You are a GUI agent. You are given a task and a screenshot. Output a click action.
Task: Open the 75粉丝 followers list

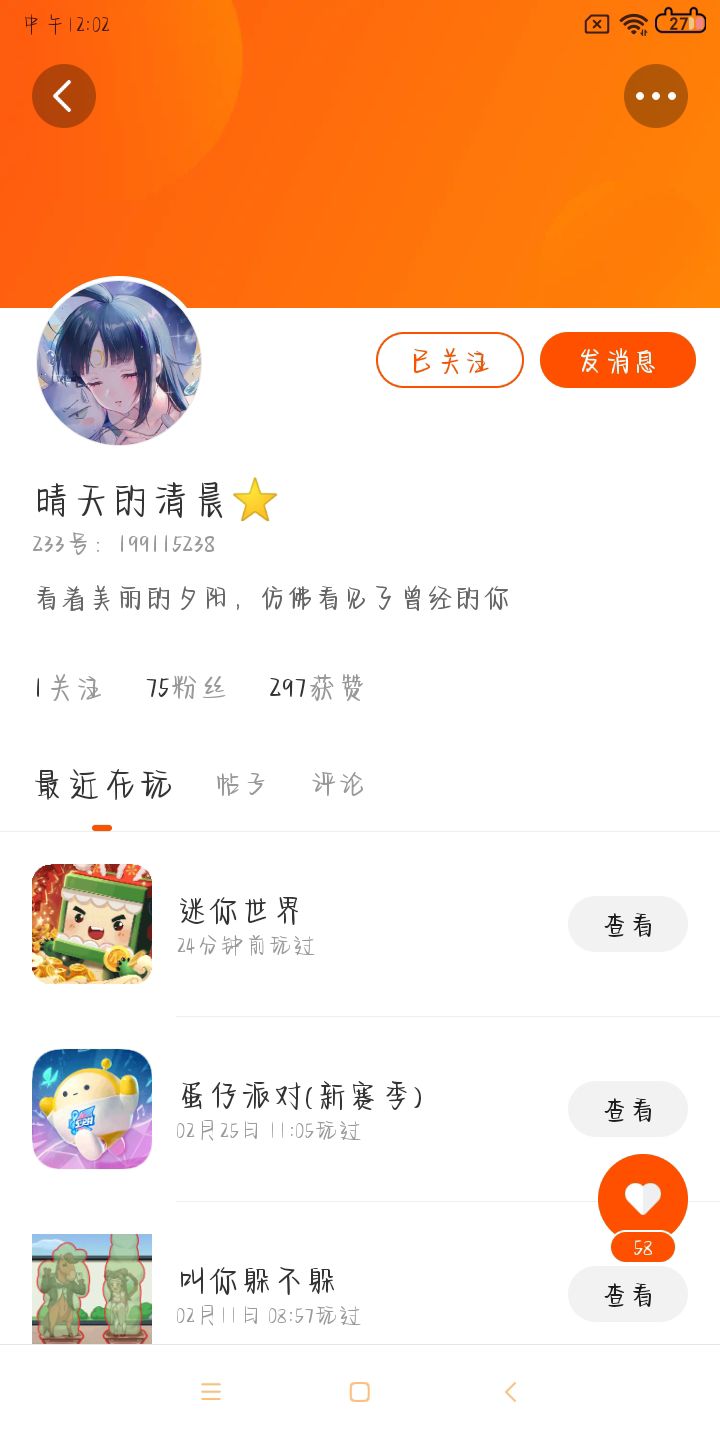(186, 688)
